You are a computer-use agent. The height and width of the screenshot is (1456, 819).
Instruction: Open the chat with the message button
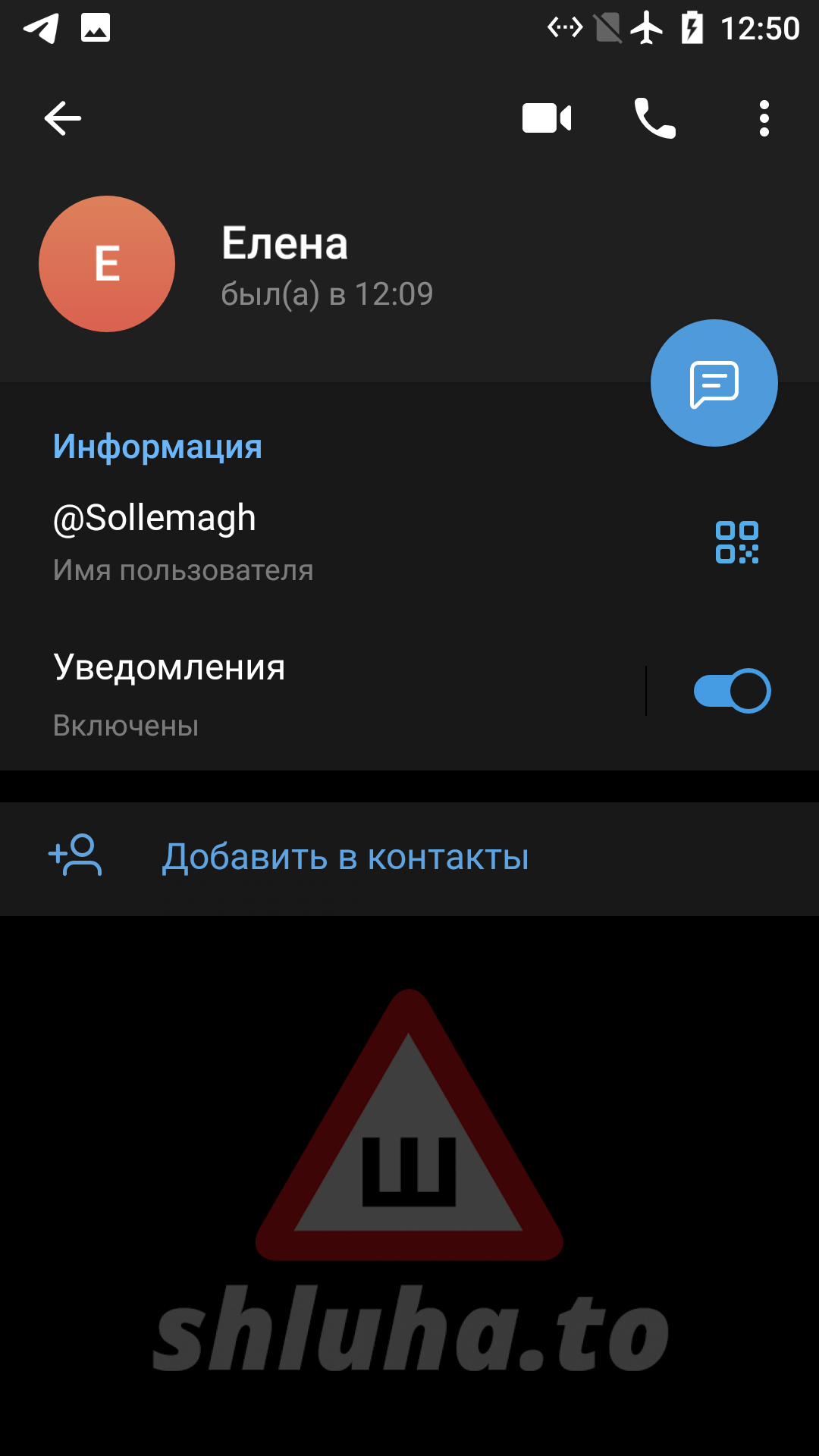[x=714, y=383]
